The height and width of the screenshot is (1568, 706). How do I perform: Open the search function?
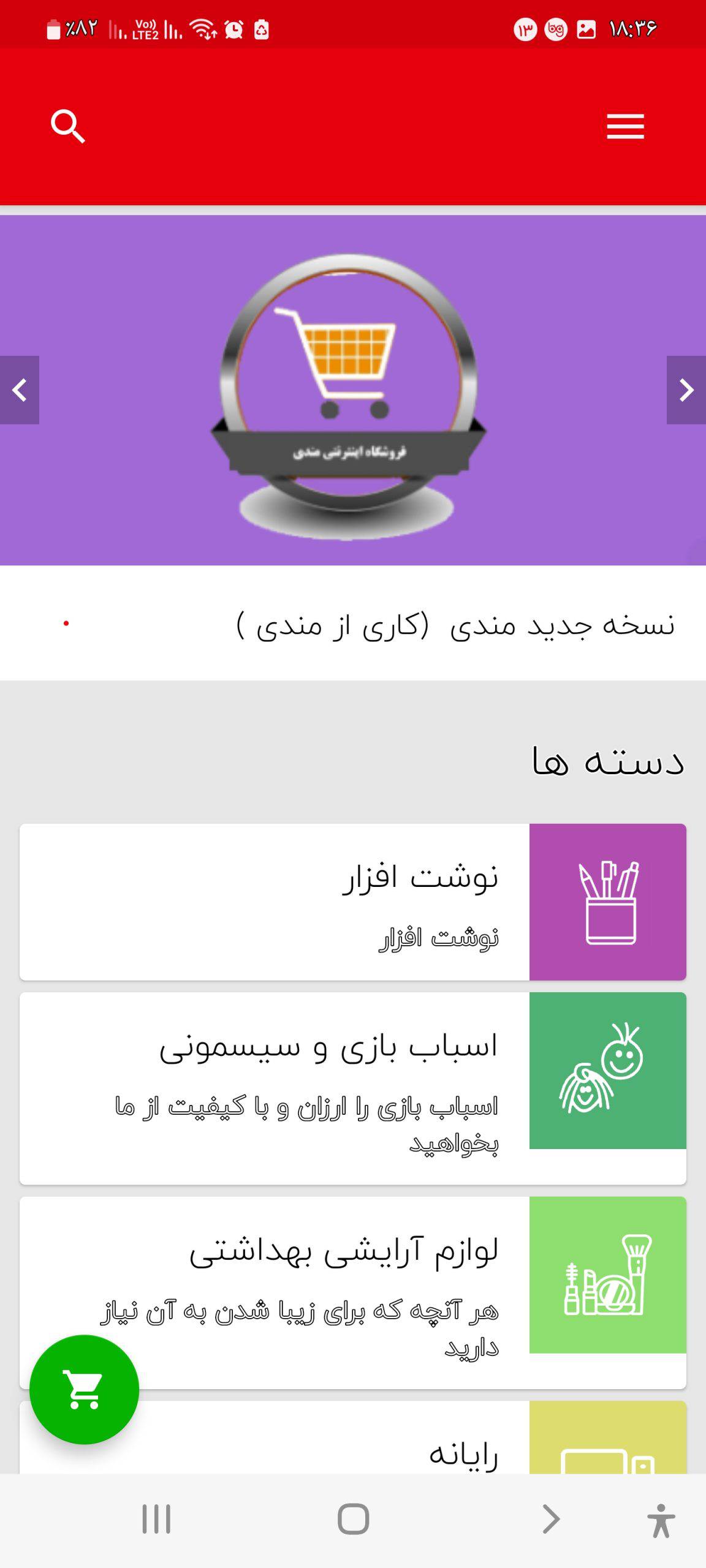pyautogui.click(x=67, y=126)
